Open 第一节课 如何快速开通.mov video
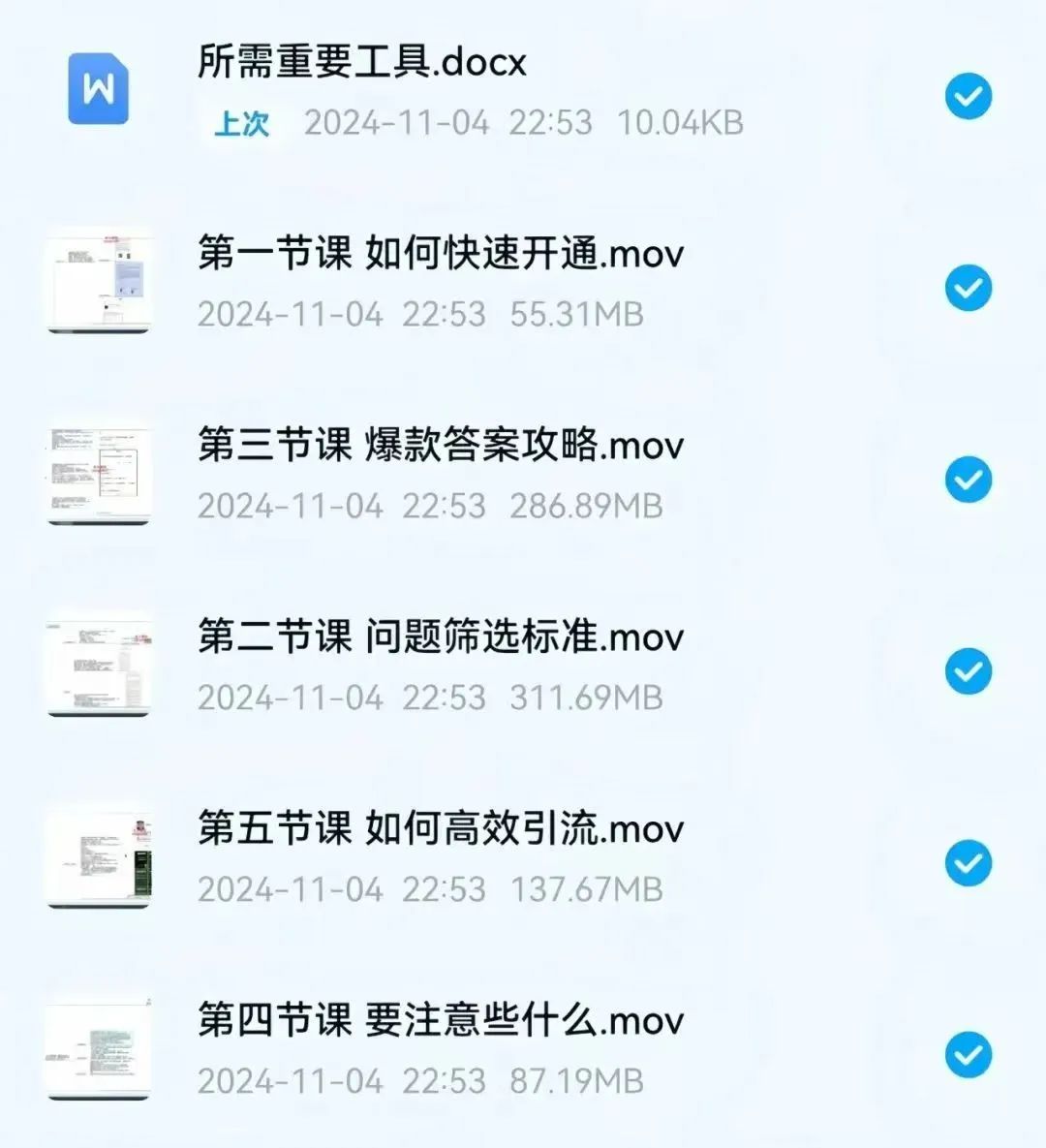 (441, 254)
